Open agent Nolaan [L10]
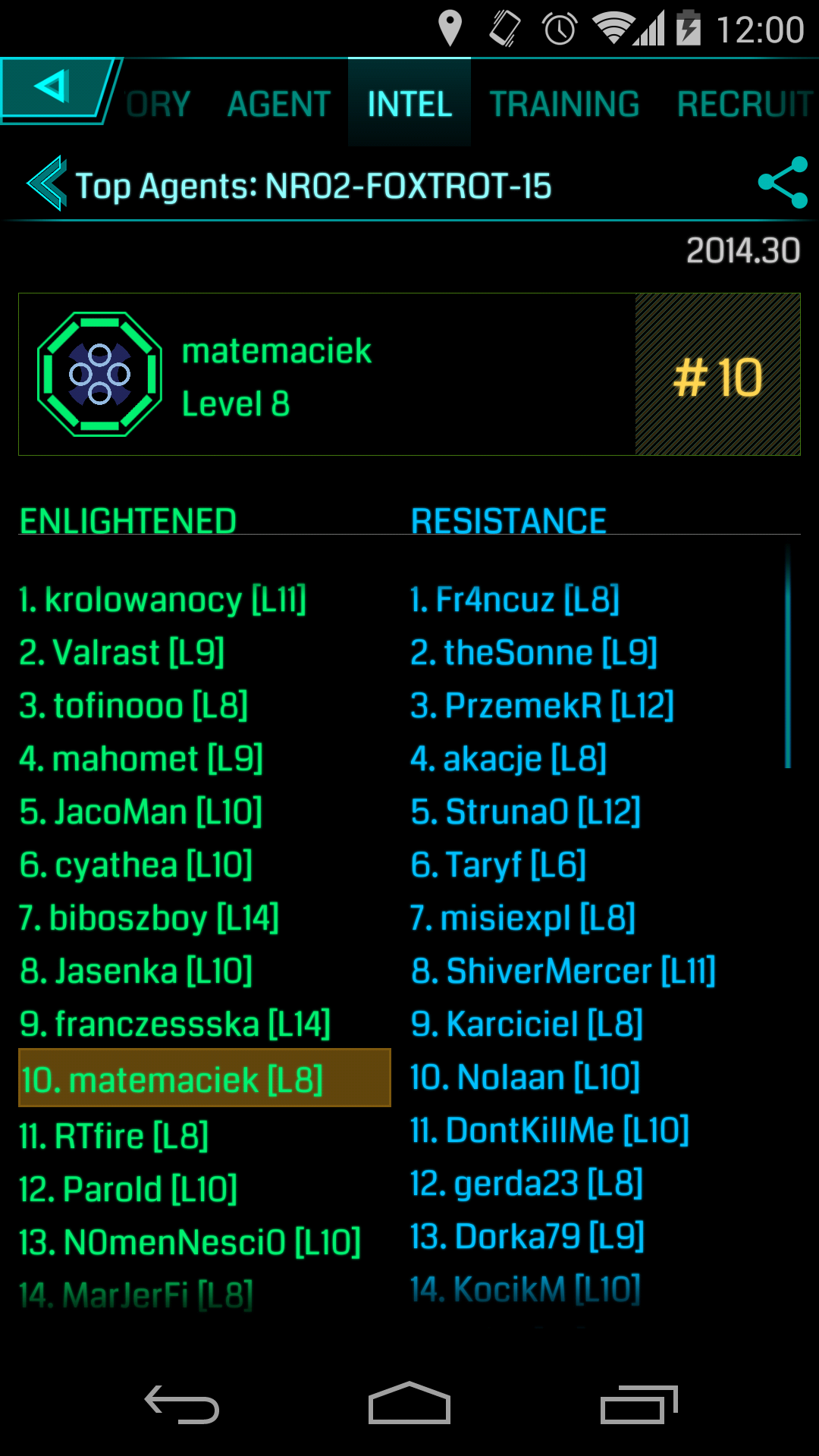This screenshot has width=819, height=1456. [x=525, y=1078]
